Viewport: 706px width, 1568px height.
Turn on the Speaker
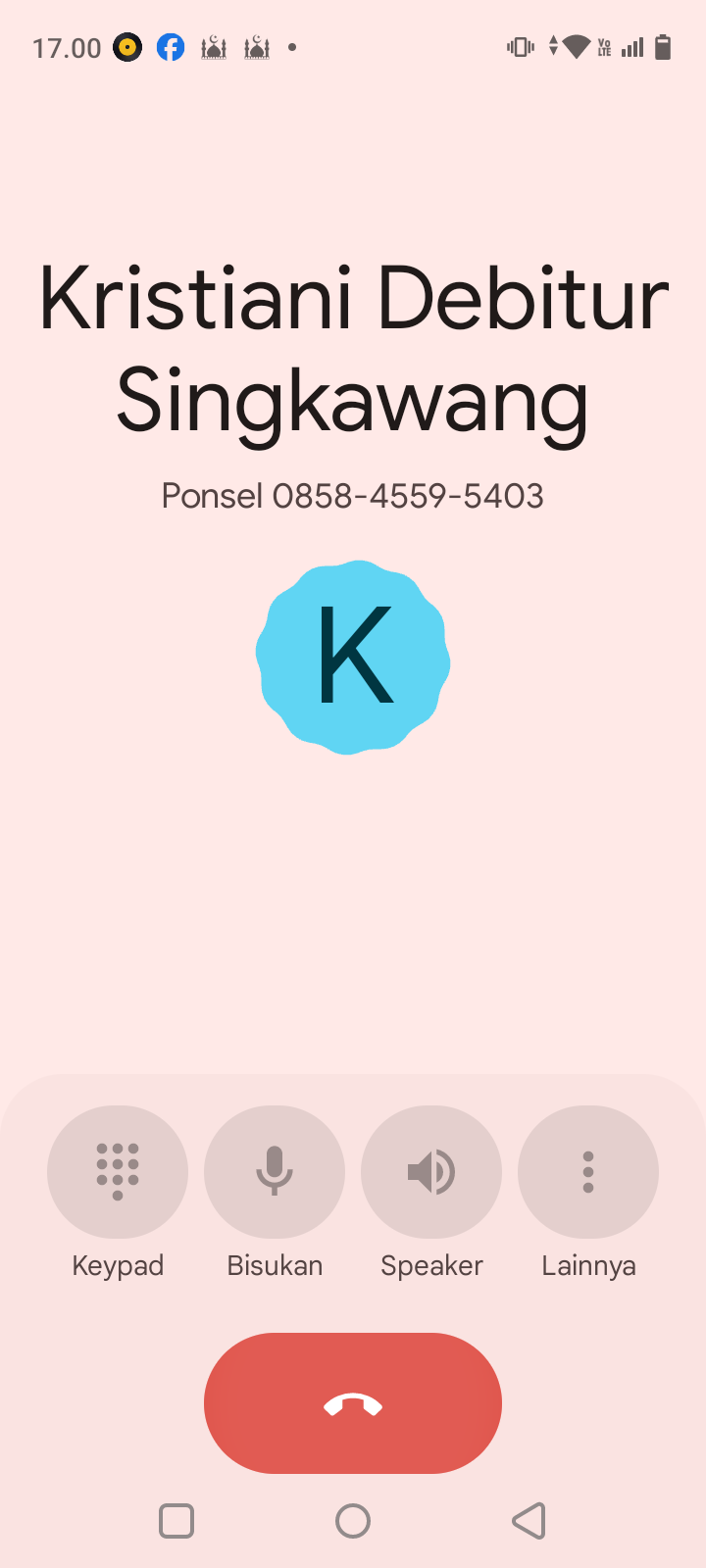431,1171
